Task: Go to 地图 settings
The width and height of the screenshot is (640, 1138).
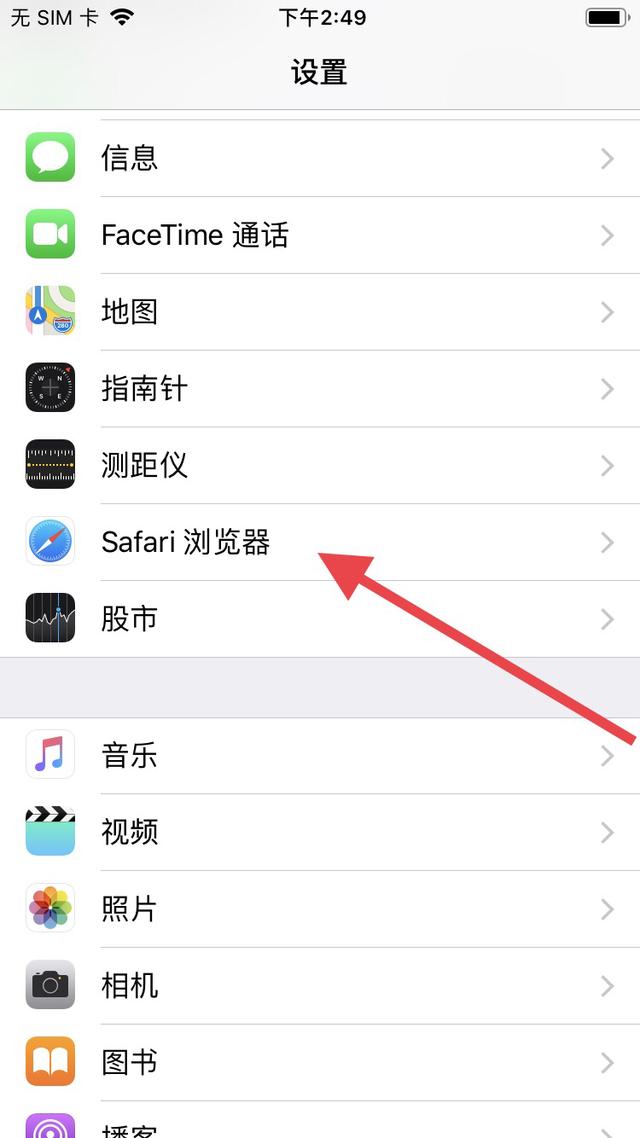Action: click(320, 312)
